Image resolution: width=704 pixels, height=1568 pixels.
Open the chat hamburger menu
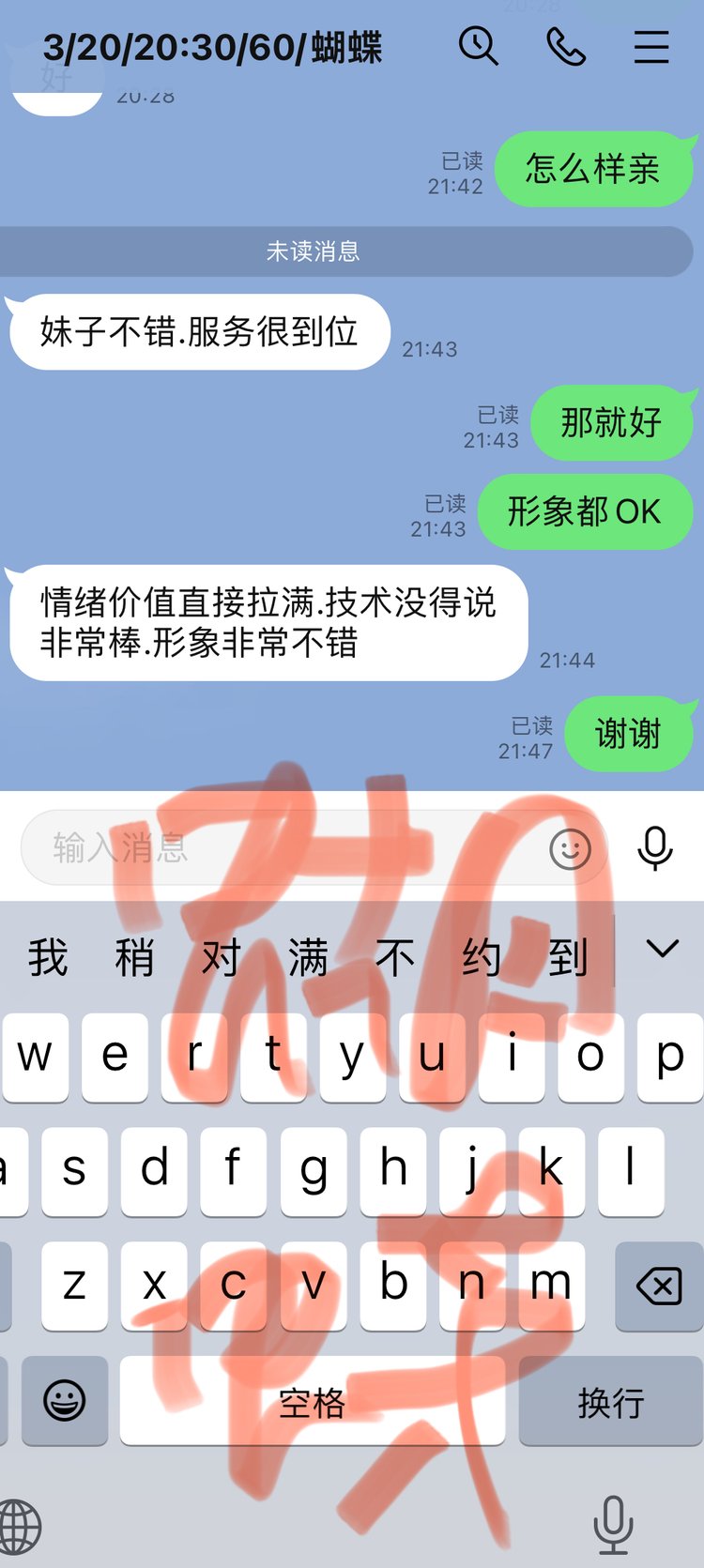pyautogui.click(x=650, y=46)
